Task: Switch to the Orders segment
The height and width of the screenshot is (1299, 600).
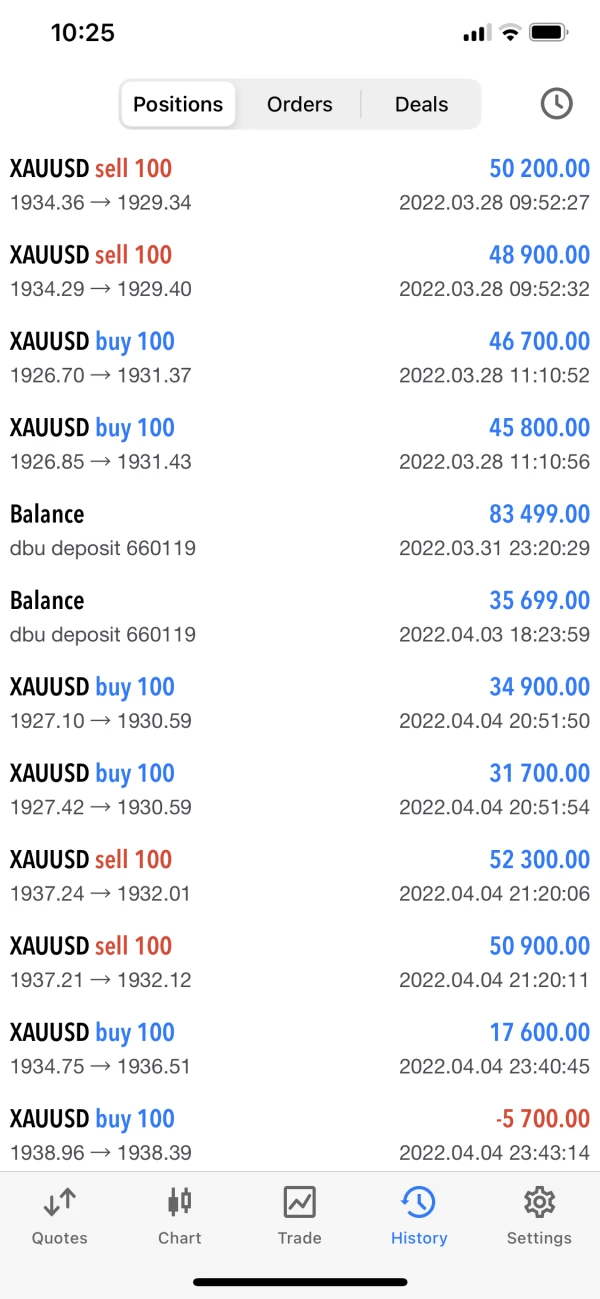Action: [x=299, y=104]
